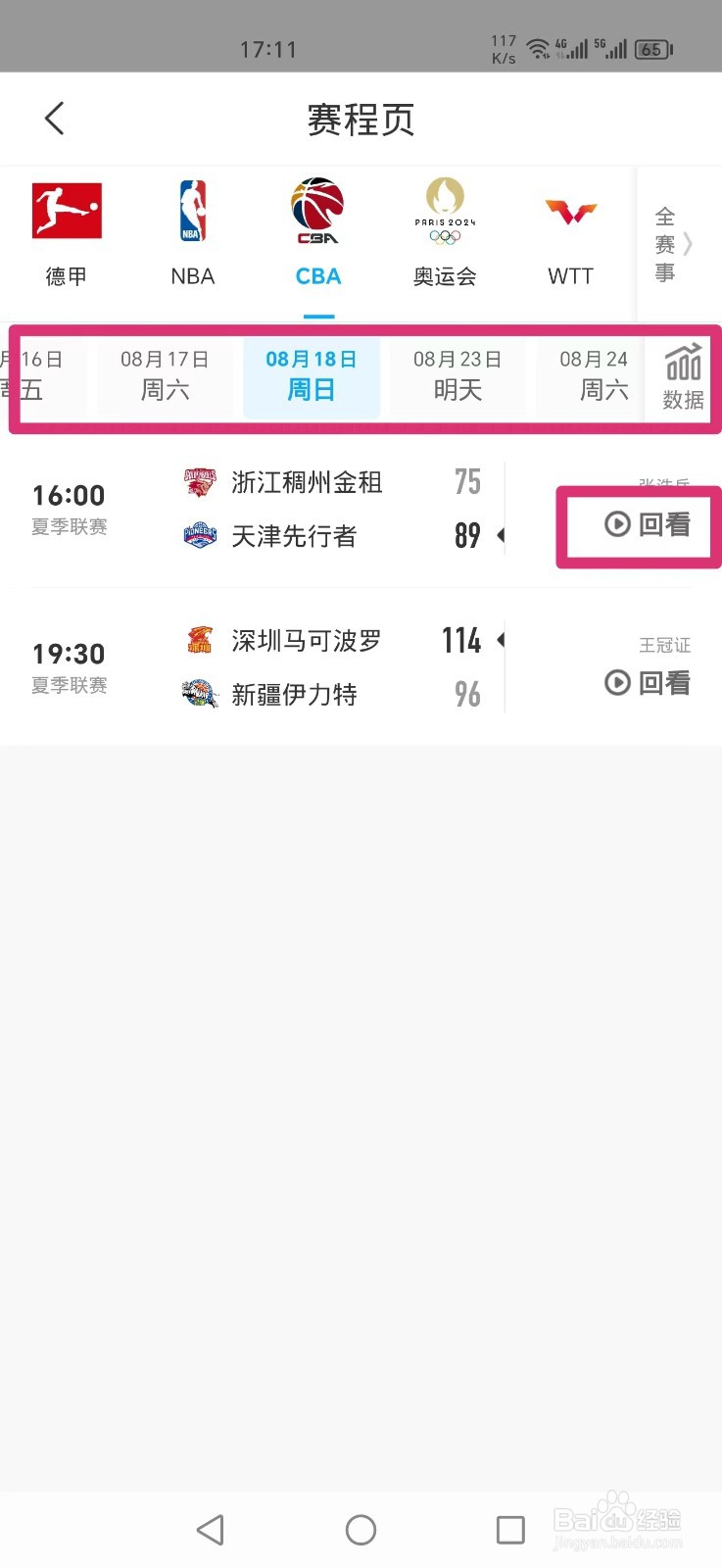
Task: Play replay of 天津先行者 match via play icon
Action: point(616,525)
